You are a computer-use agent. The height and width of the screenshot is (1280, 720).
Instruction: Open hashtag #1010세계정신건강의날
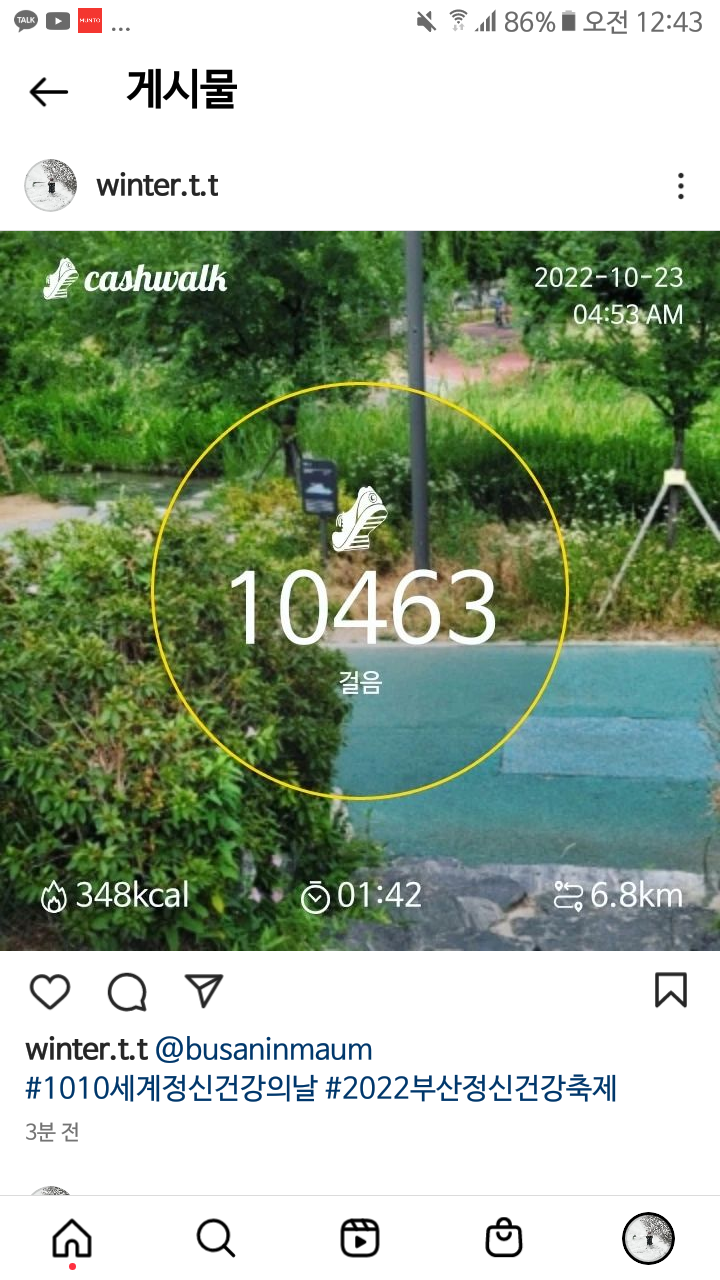coord(170,1089)
